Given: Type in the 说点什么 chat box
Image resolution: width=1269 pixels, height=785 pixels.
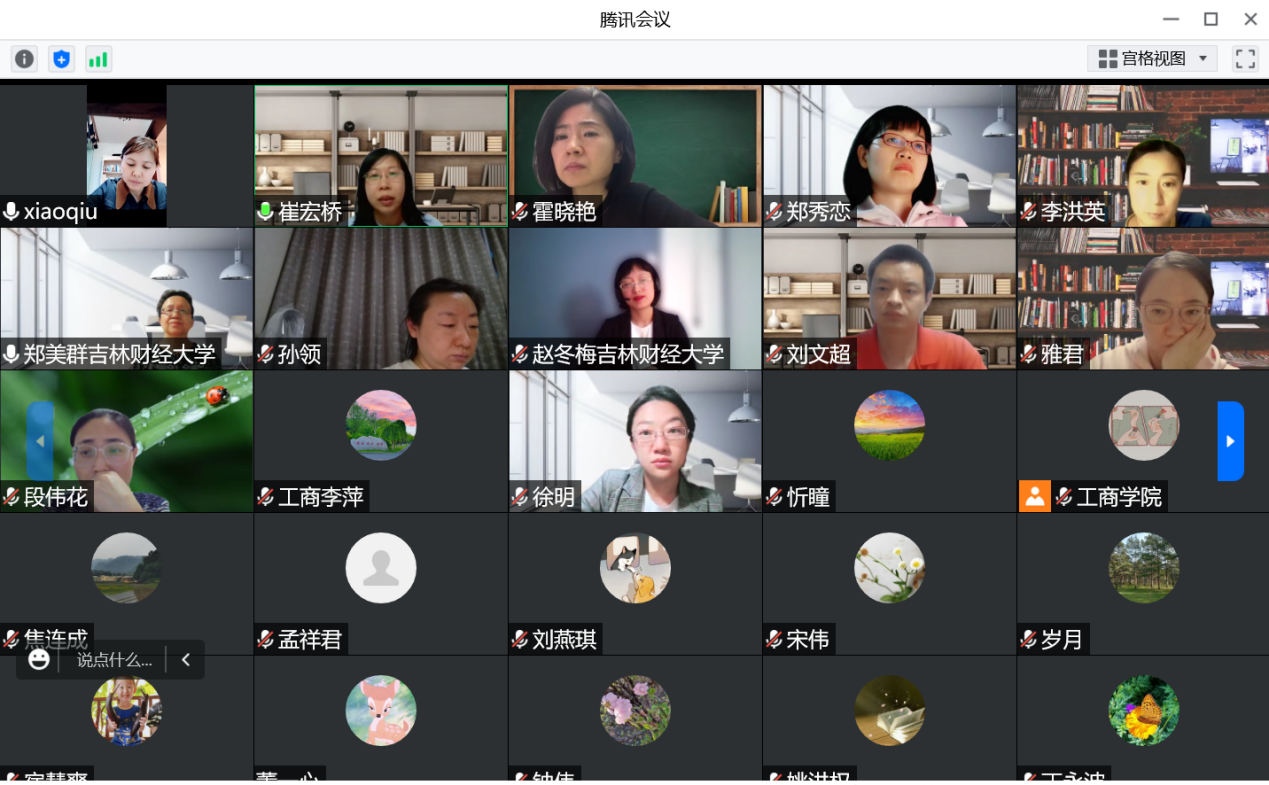Looking at the screenshot, I should tap(114, 660).
